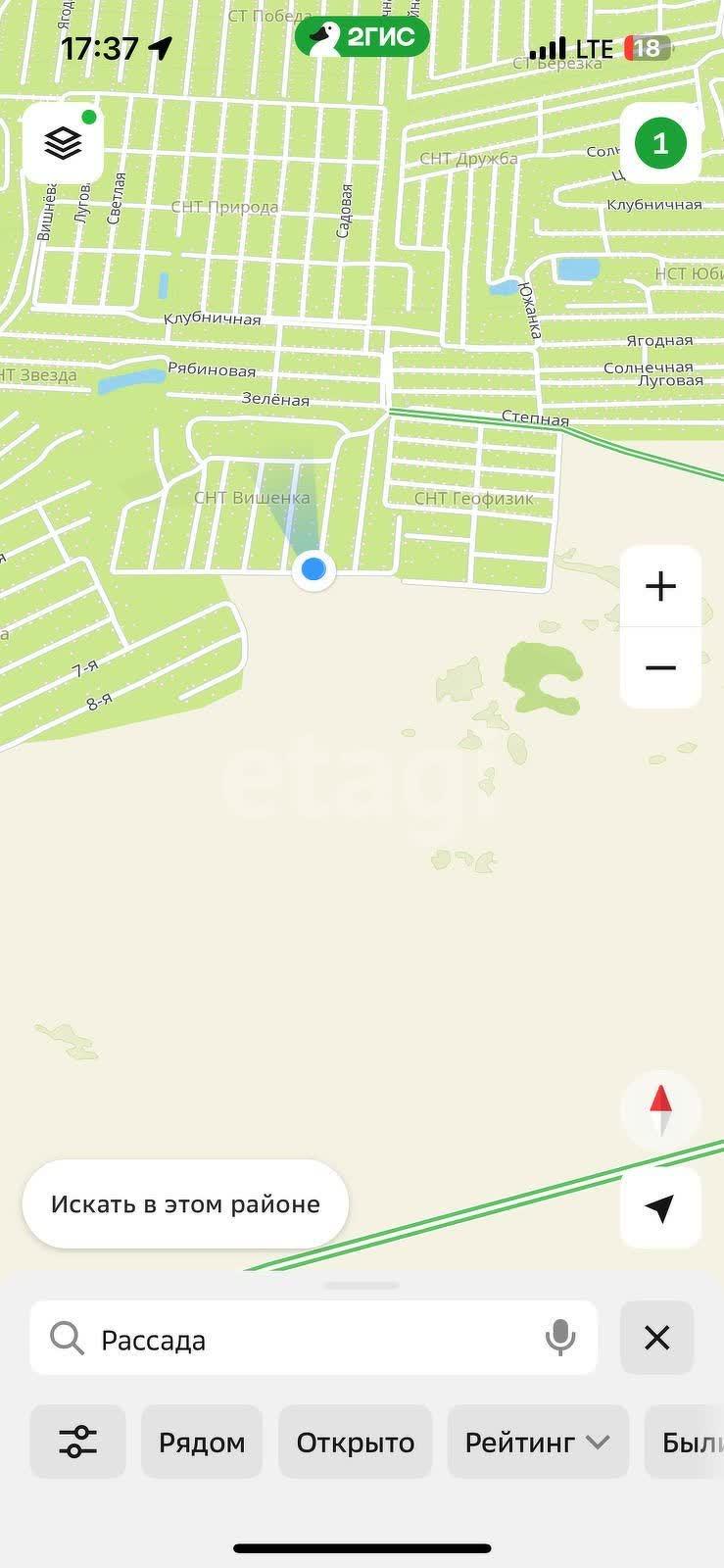
Task: Enable the 'Открыто' filter chip
Action: coord(356,1442)
